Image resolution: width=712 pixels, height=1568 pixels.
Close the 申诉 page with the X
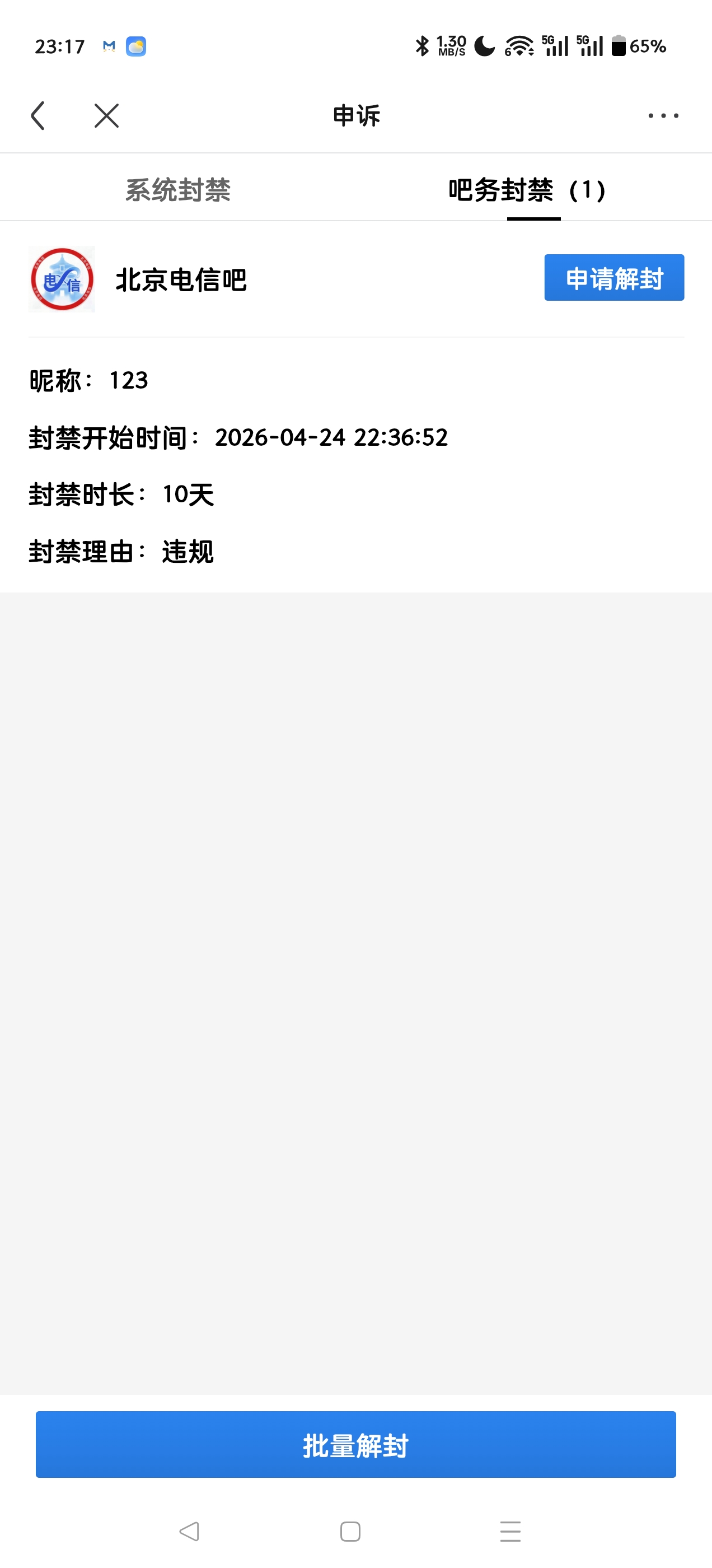[106, 116]
